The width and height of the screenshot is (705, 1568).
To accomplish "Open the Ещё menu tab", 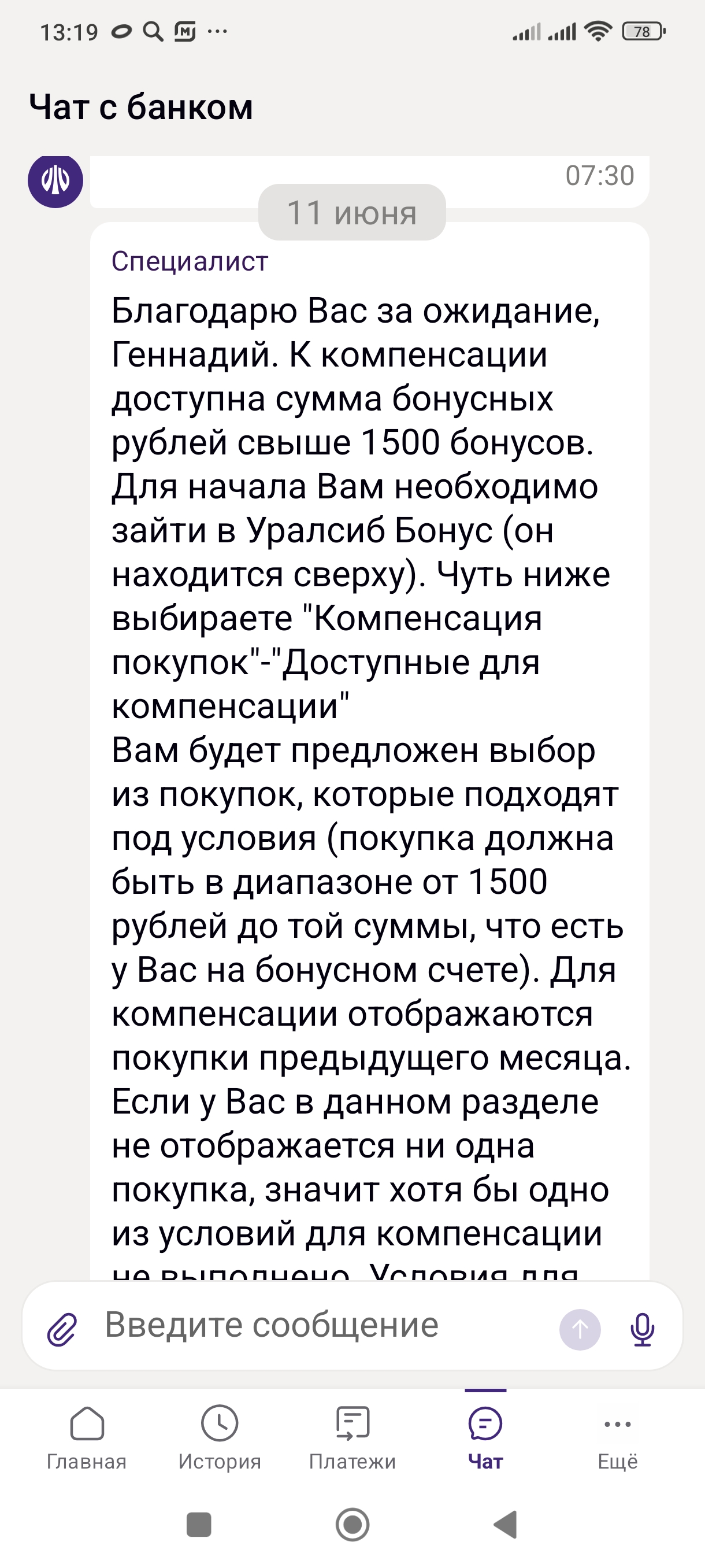I will coord(618,1439).
